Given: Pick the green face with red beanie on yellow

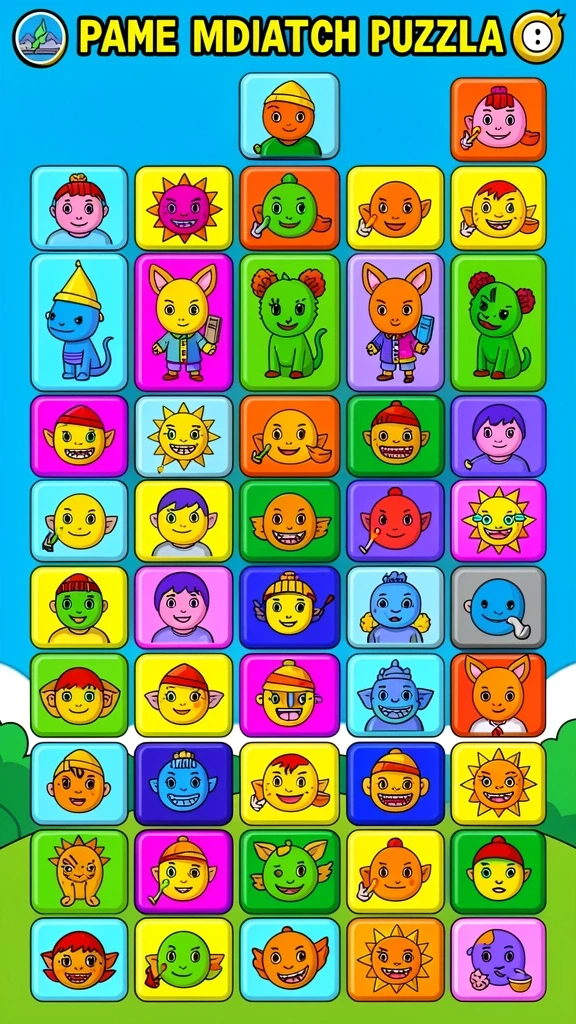Looking at the screenshot, I should (79, 607).
